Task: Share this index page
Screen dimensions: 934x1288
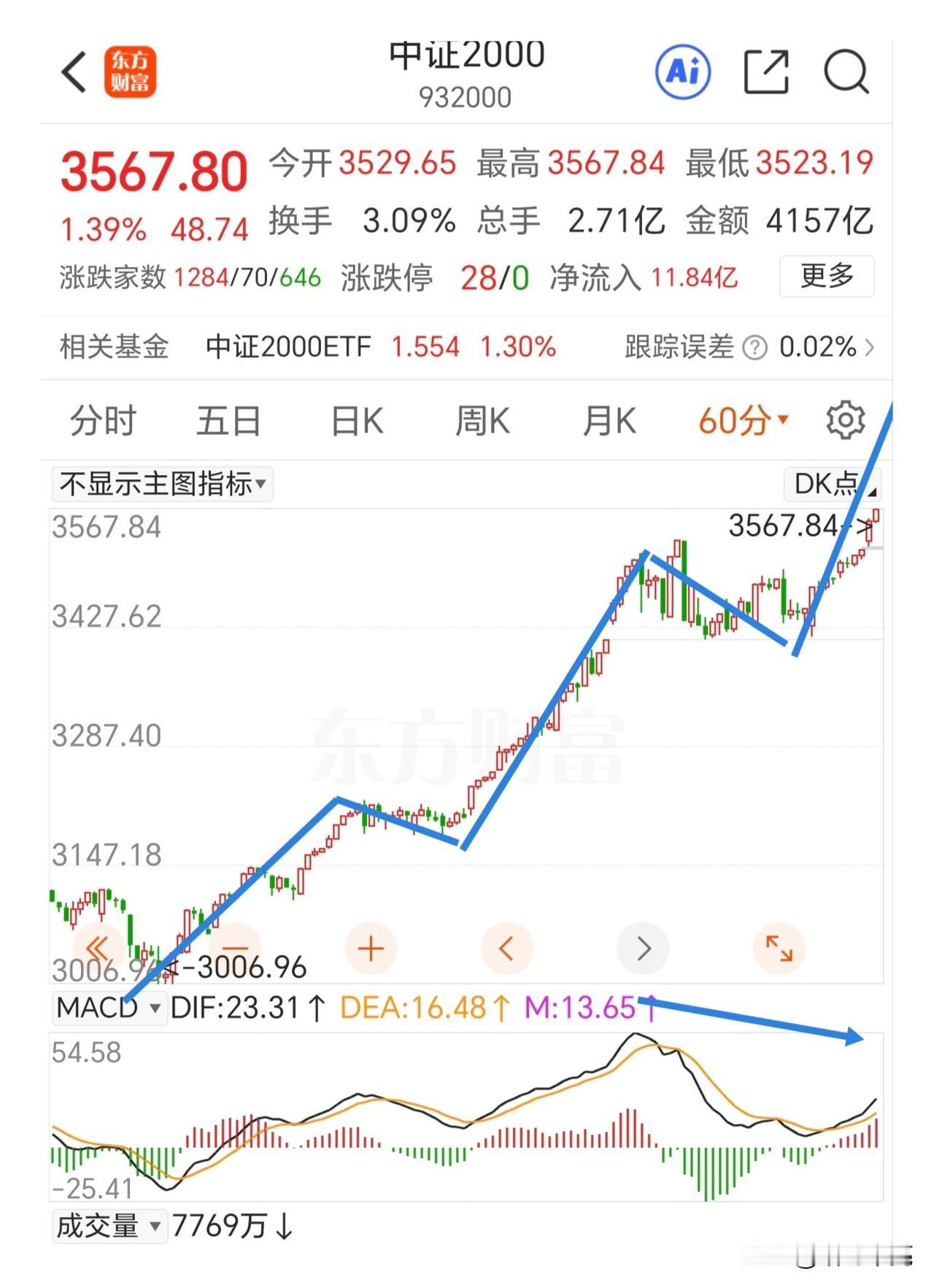Action: click(x=765, y=72)
